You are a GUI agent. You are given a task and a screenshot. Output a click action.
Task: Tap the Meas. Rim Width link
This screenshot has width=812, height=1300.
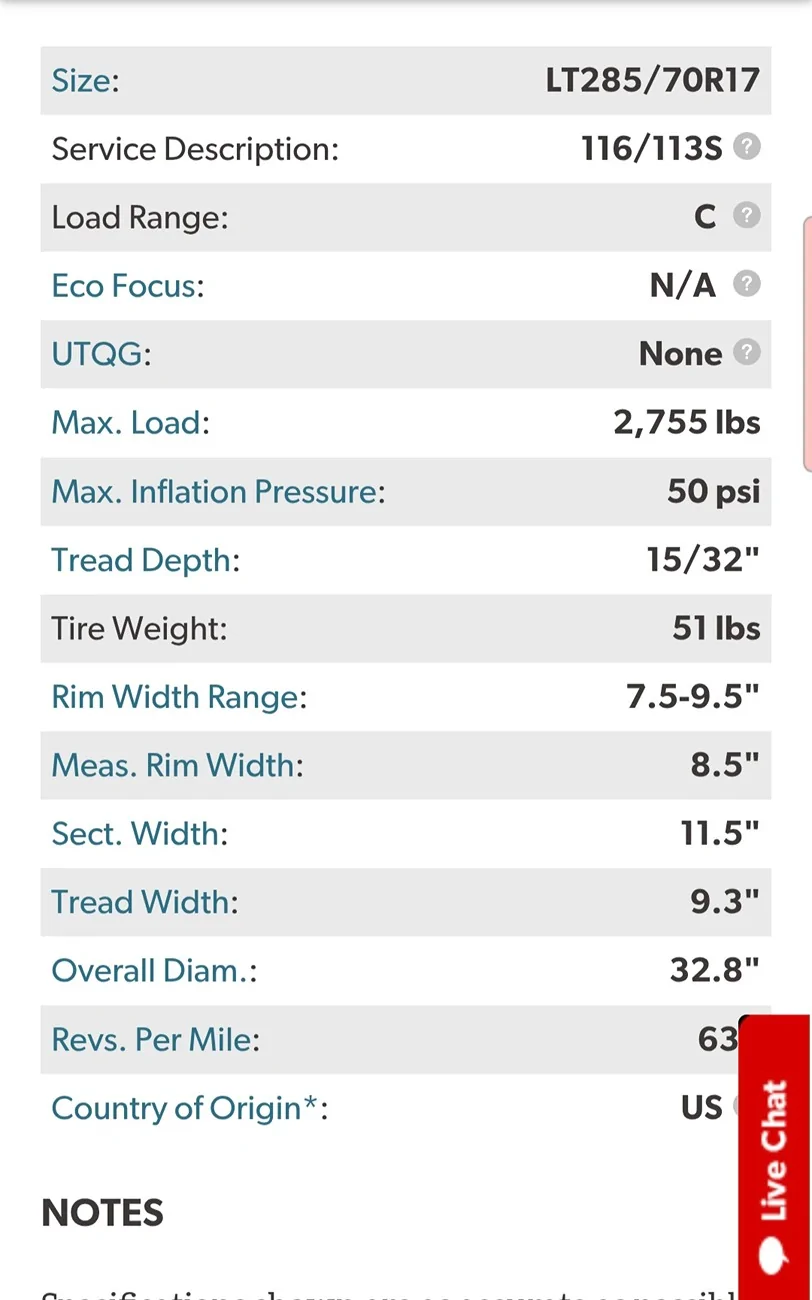point(173,766)
